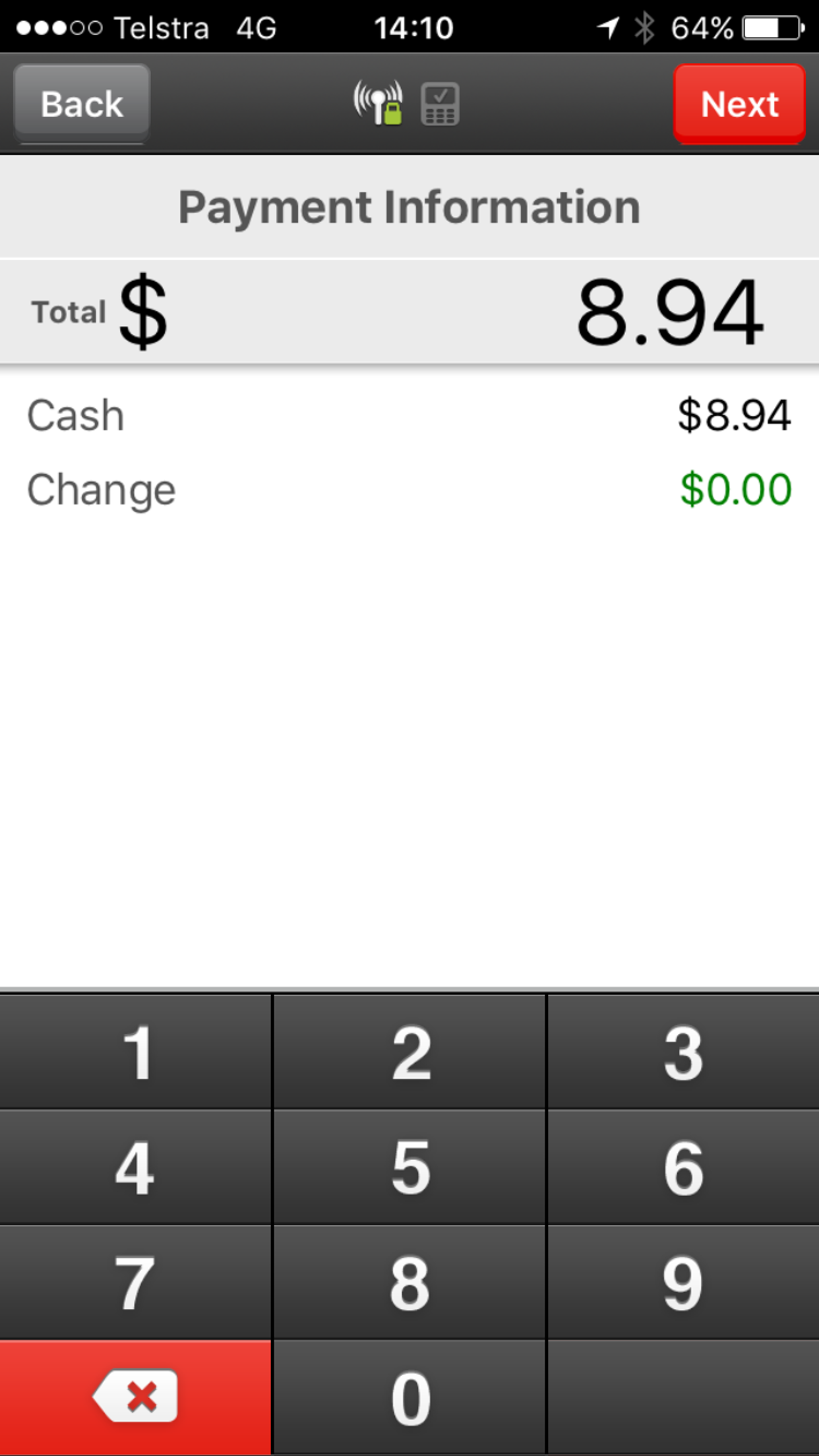Select the Cash payment row

pos(409,415)
